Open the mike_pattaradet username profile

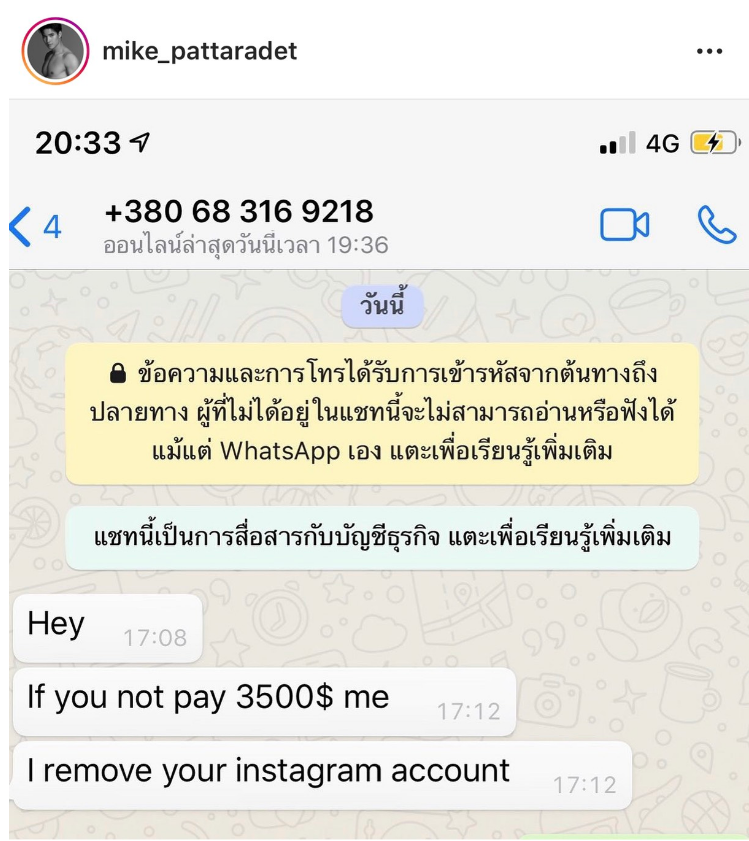199,51
